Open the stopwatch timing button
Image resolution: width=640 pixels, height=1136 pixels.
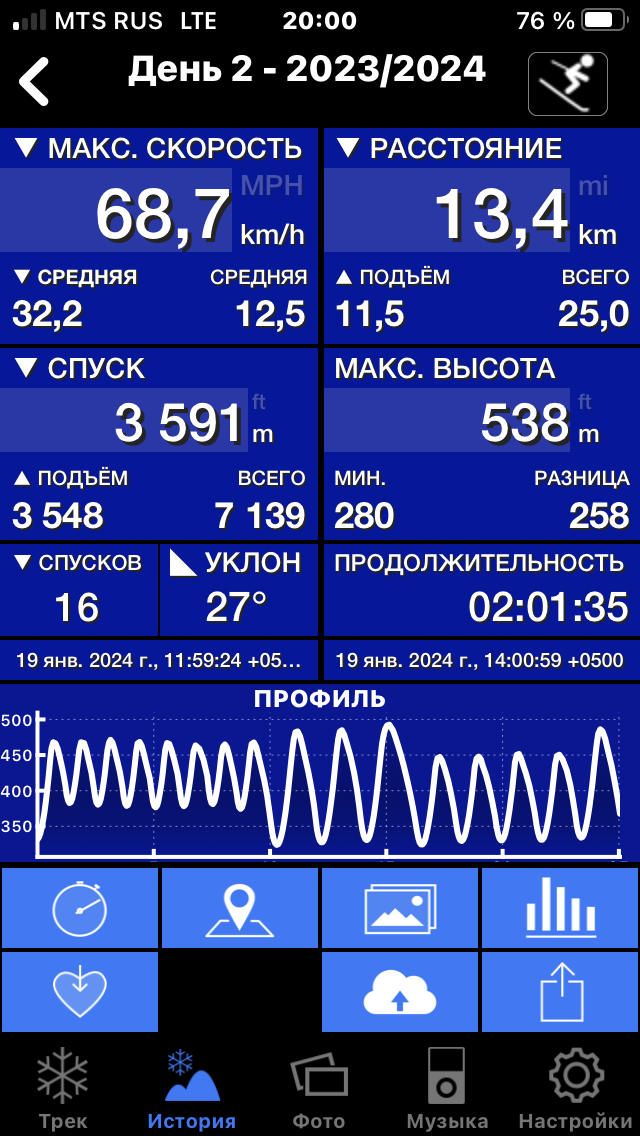click(80, 908)
